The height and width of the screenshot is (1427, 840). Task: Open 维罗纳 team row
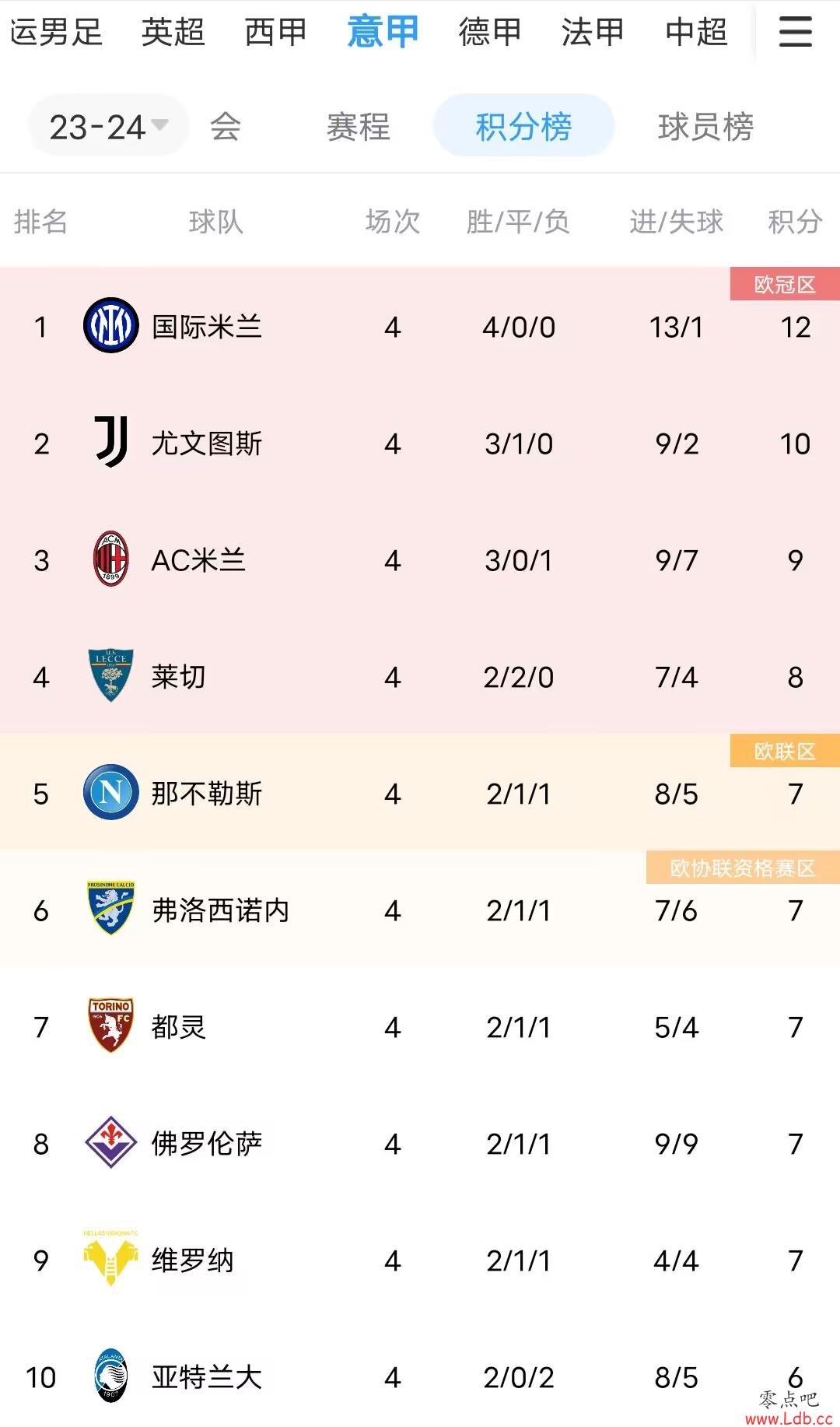[420, 1260]
